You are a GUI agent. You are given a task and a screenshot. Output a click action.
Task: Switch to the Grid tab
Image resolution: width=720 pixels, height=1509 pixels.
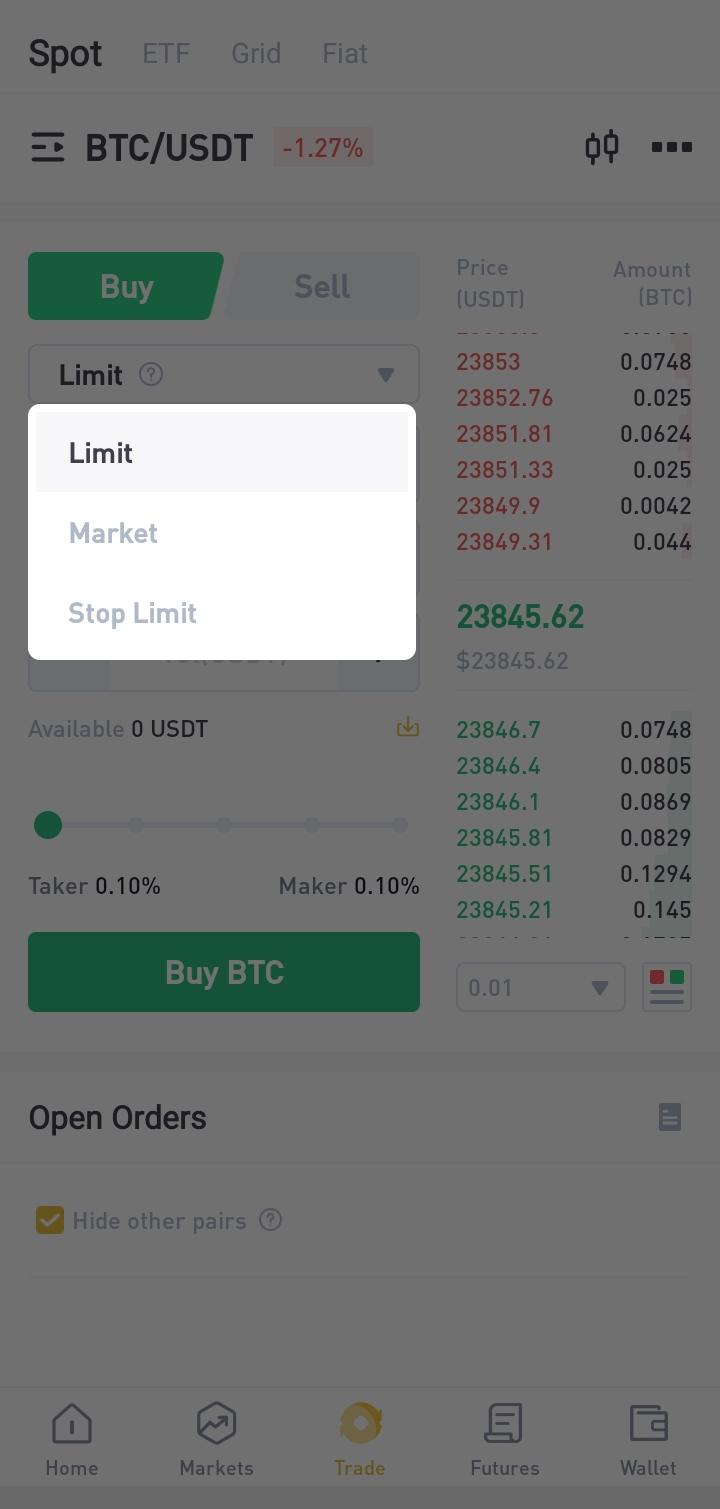click(x=256, y=53)
